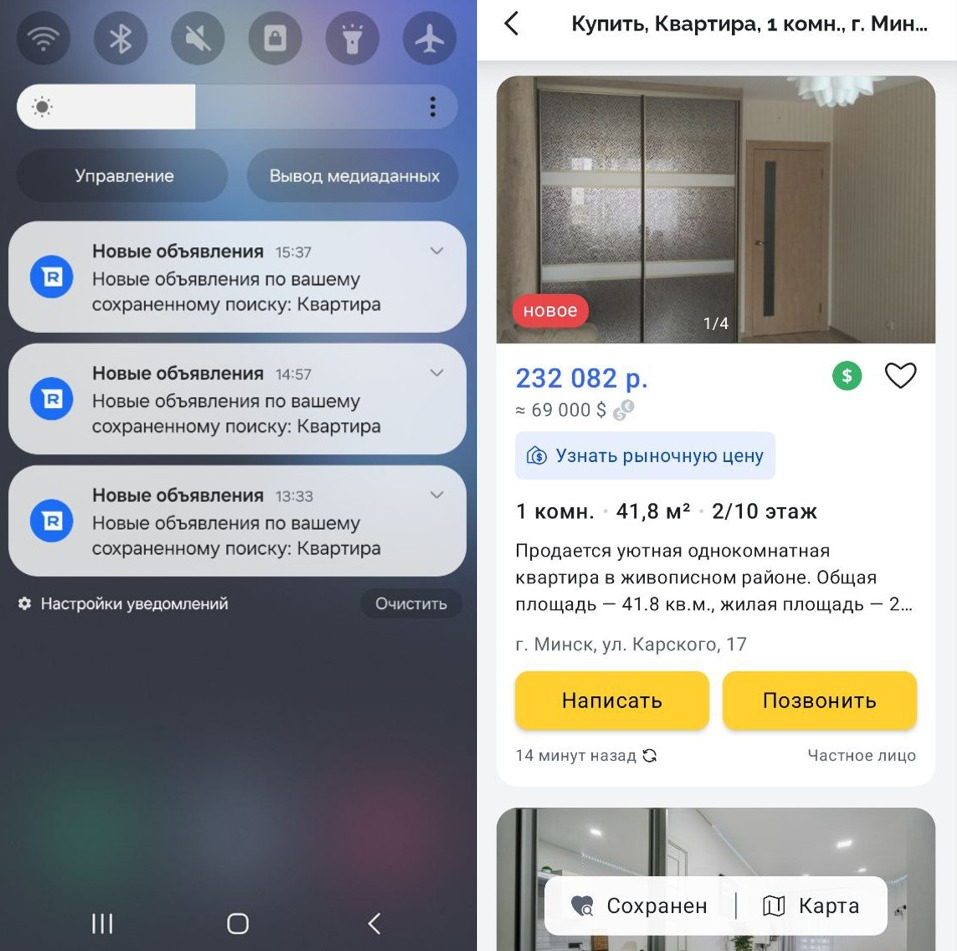Open Управление device control

[124, 176]
